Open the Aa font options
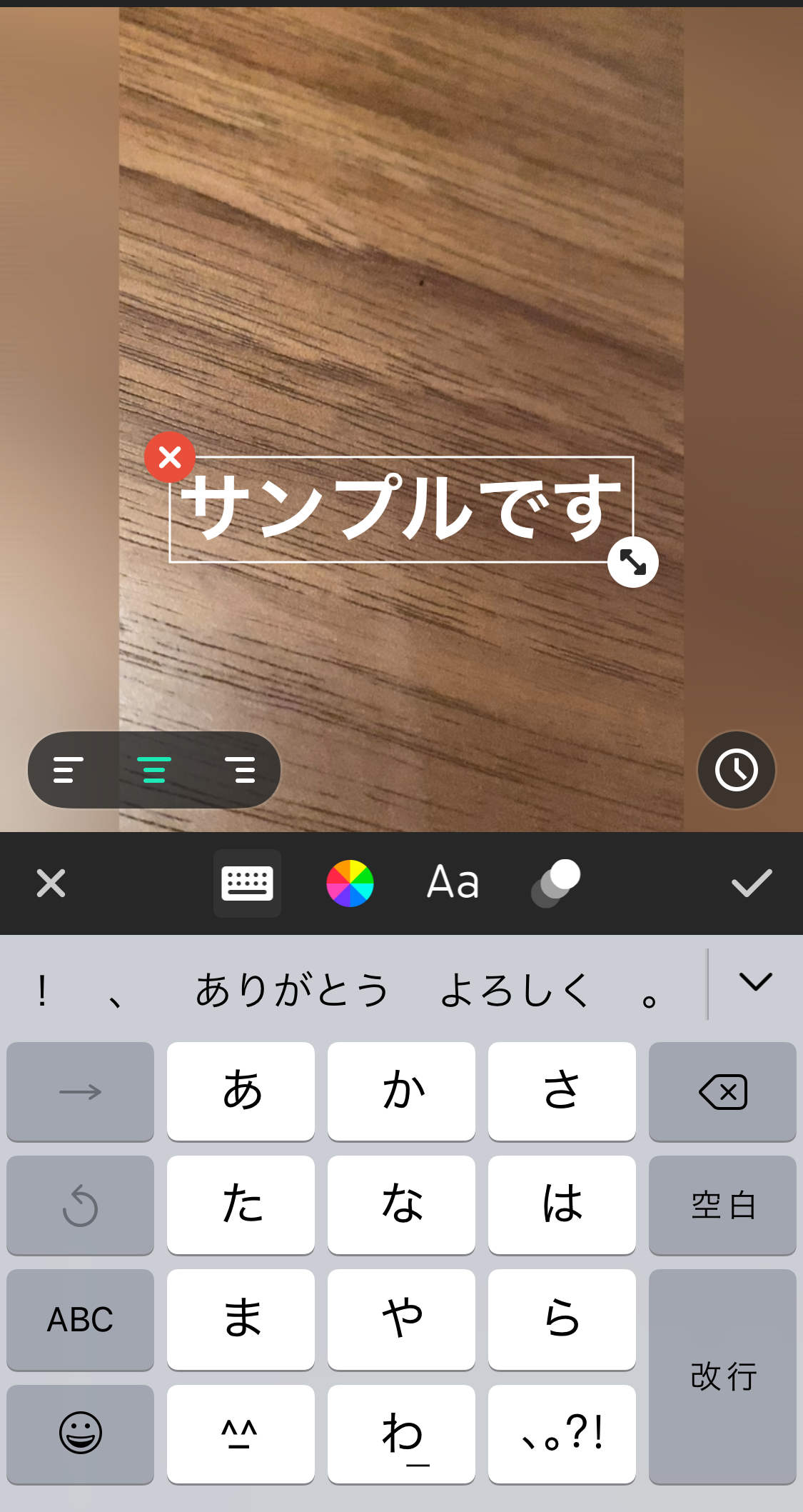This screenshot has height=1512, width=803. (x=453, y=882)
